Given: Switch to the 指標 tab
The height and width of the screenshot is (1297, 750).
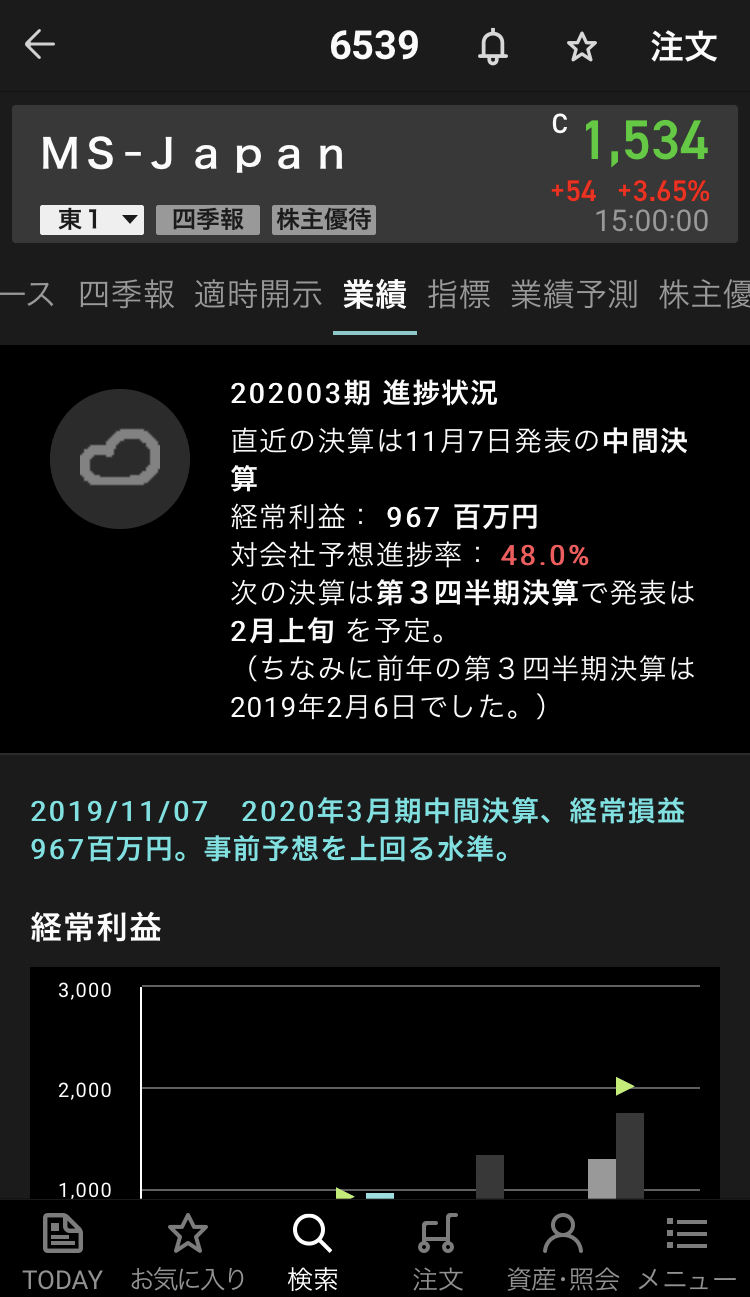Looking at the screenshot, I should [x=459, y=294].
